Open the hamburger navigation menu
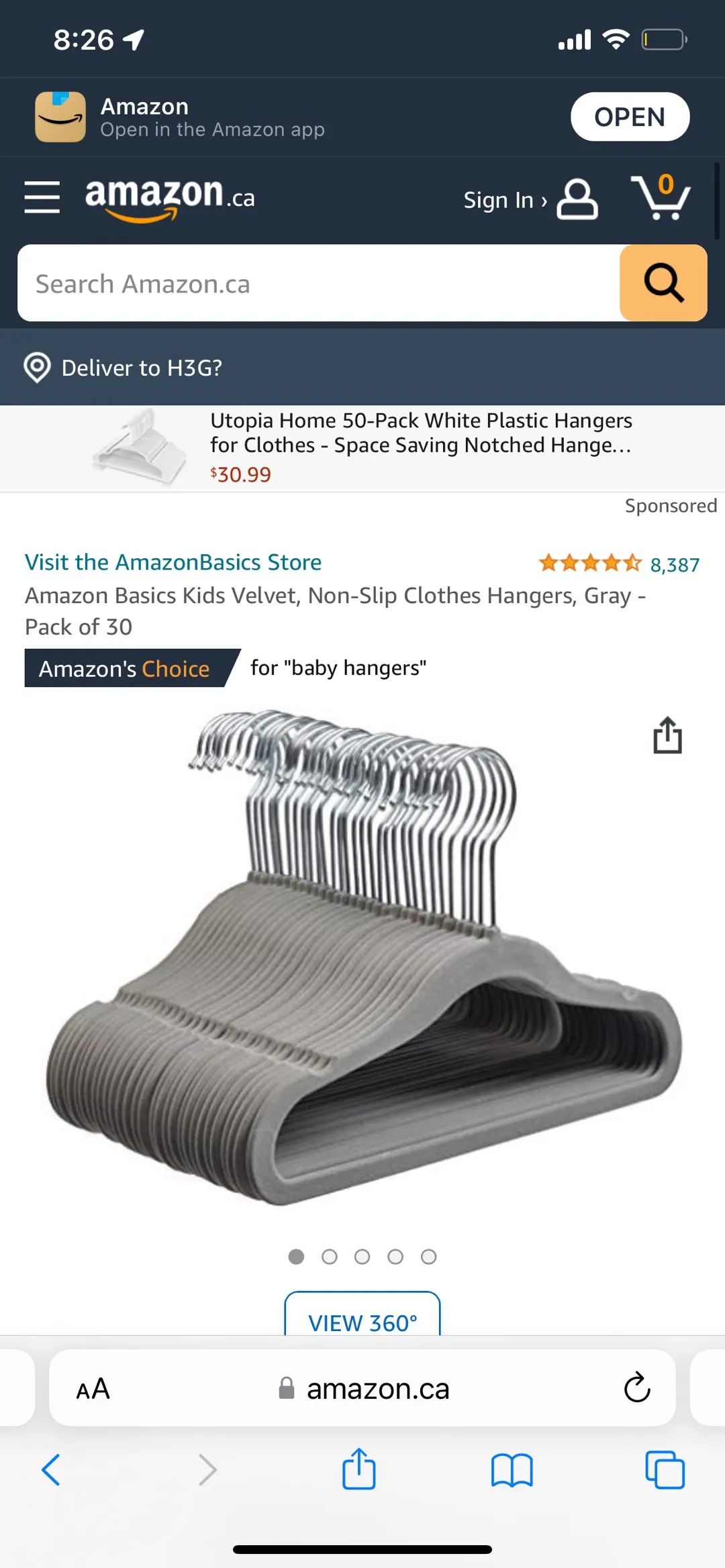 [42, 197]
